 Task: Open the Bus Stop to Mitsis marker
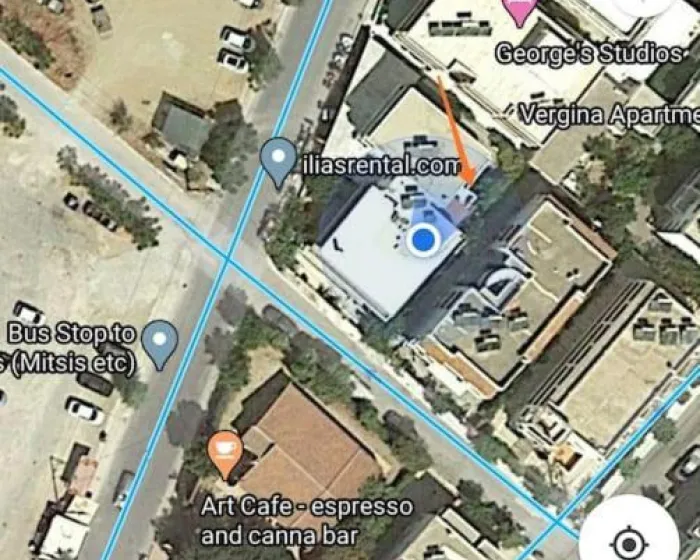point(159,343)
